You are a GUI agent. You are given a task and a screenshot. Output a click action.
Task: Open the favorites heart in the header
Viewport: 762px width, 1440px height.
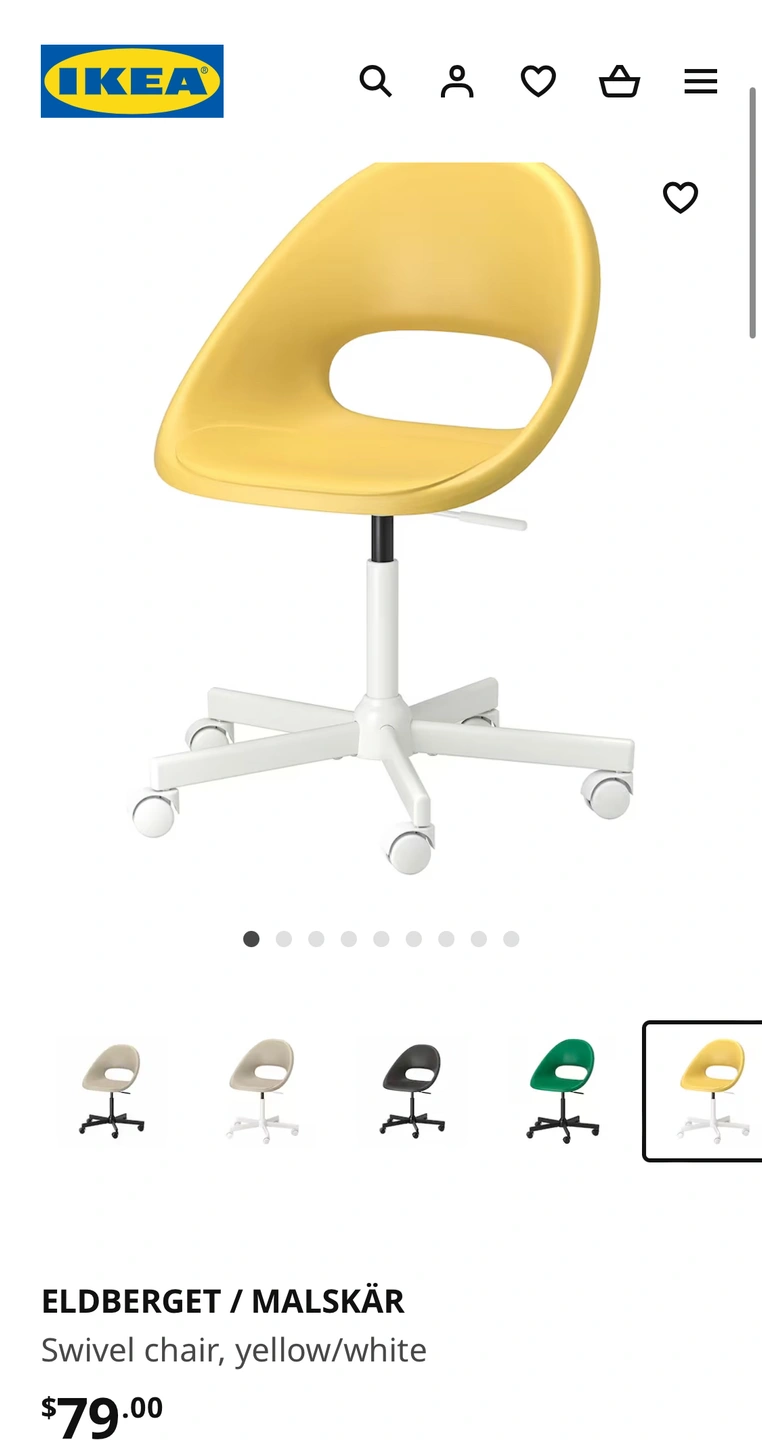click(538, 81)
